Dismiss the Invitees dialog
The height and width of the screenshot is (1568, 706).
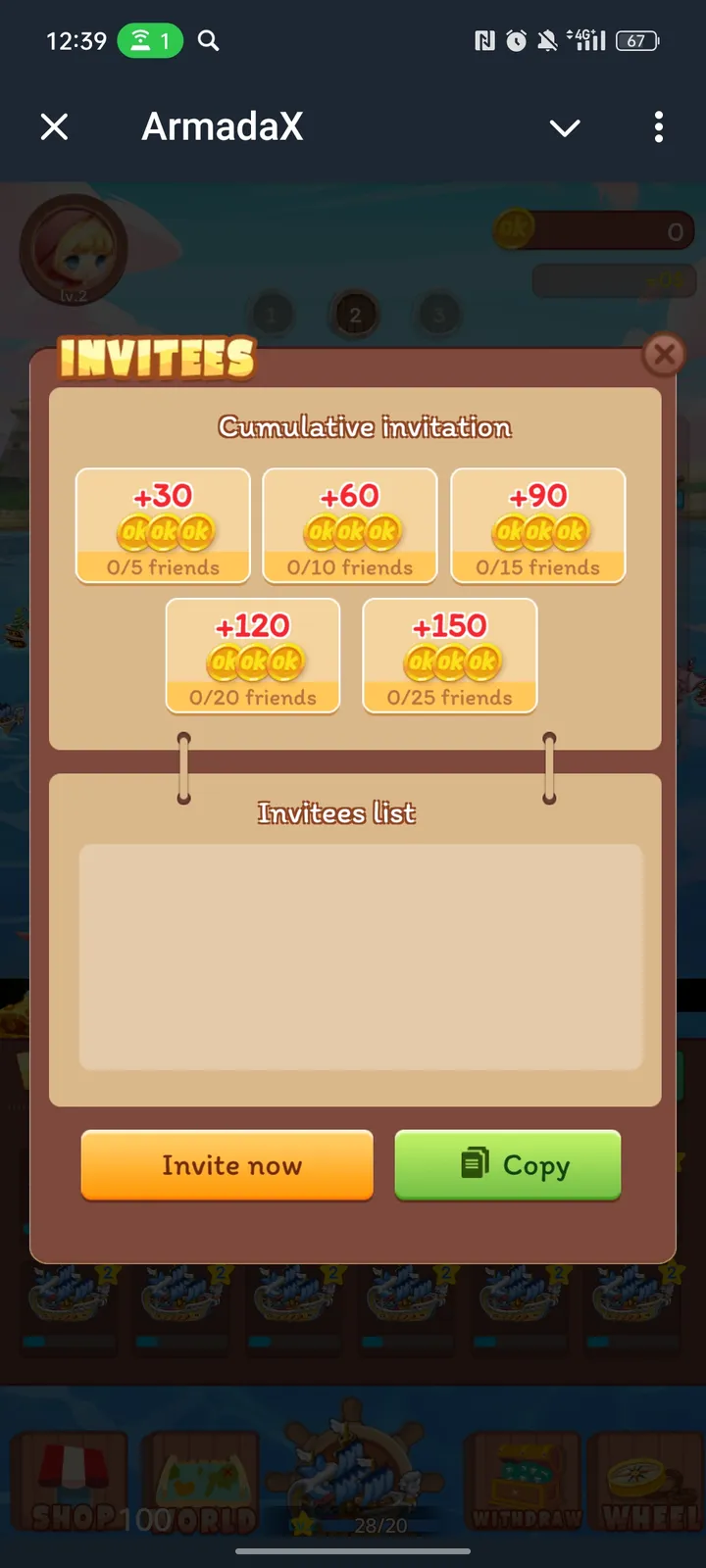click(x=664, y=354)
